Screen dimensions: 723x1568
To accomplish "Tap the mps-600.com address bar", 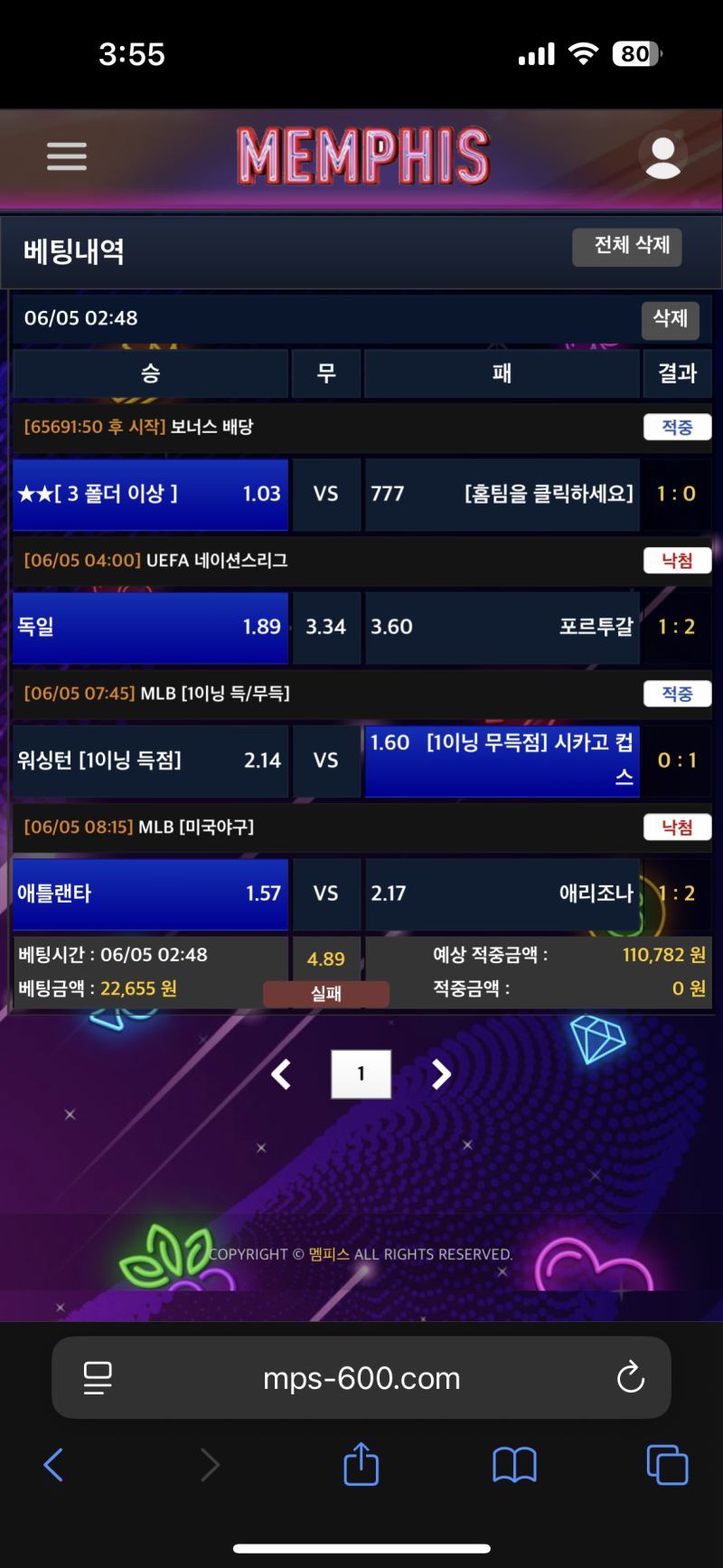I will 361,1378.
